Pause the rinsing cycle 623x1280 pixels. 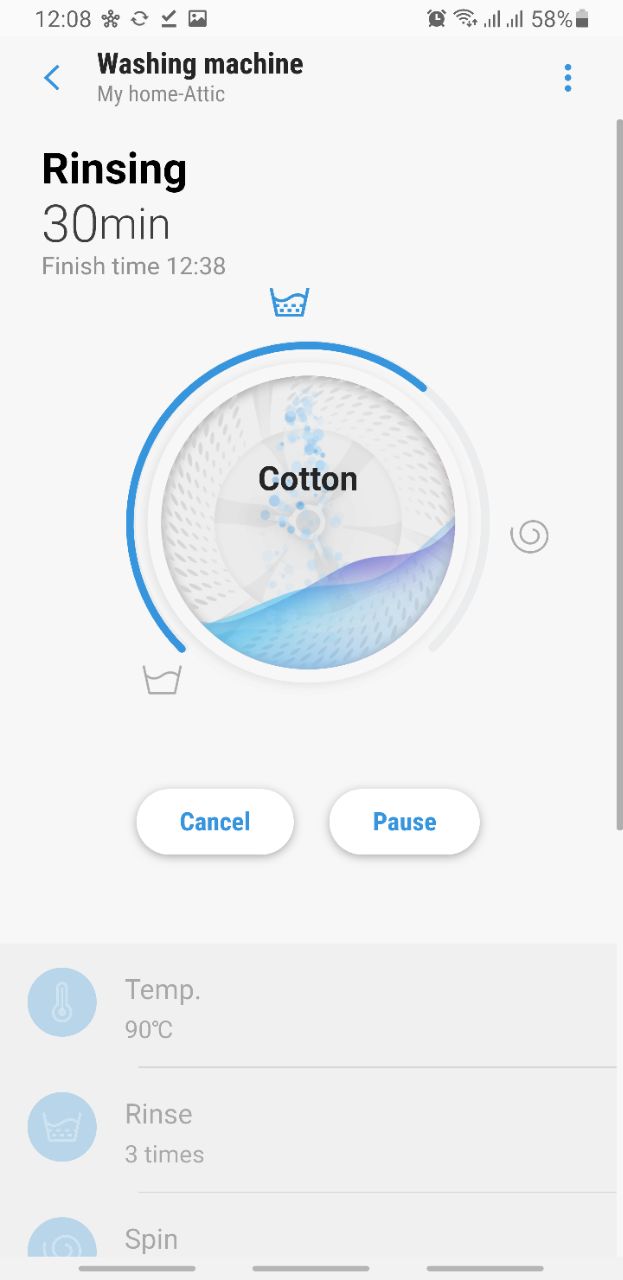click(404, 822)
